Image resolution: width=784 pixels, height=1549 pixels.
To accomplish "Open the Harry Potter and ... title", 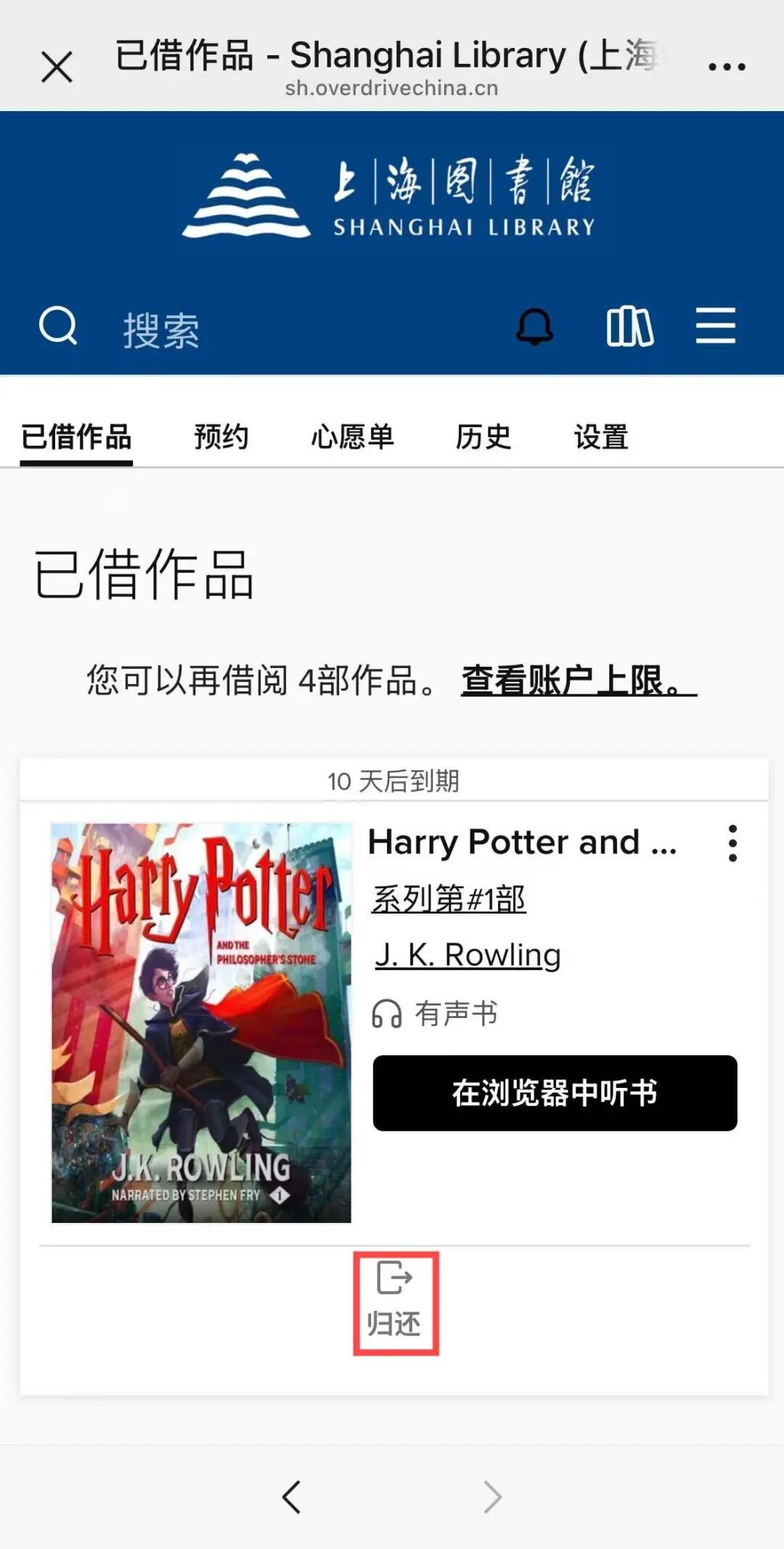I will coord(521,842).
